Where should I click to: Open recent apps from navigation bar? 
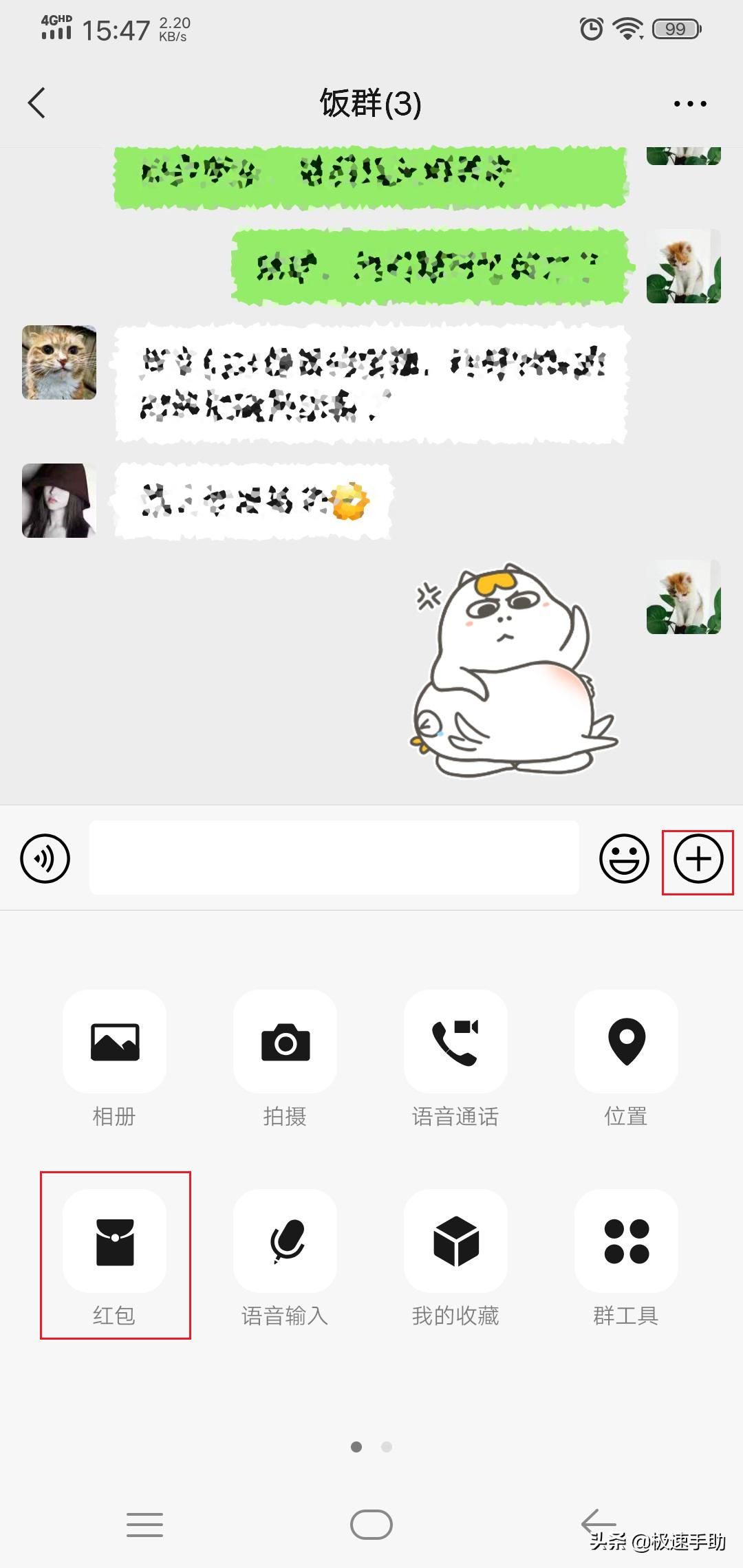click(144, 1525)
